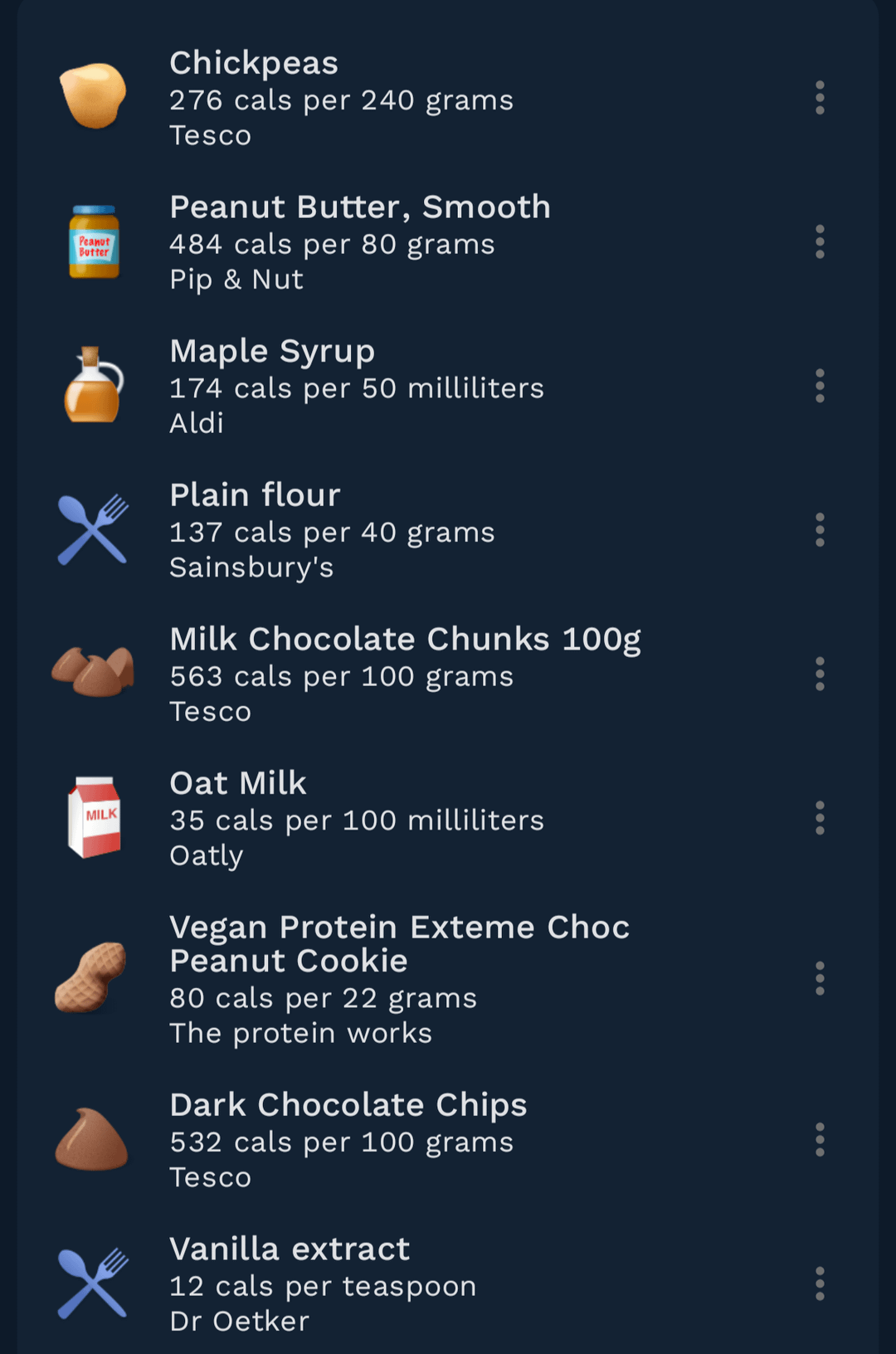Show options for Plain flour
This screenshot has height=1354, width=896.
(x=820, y=531)
